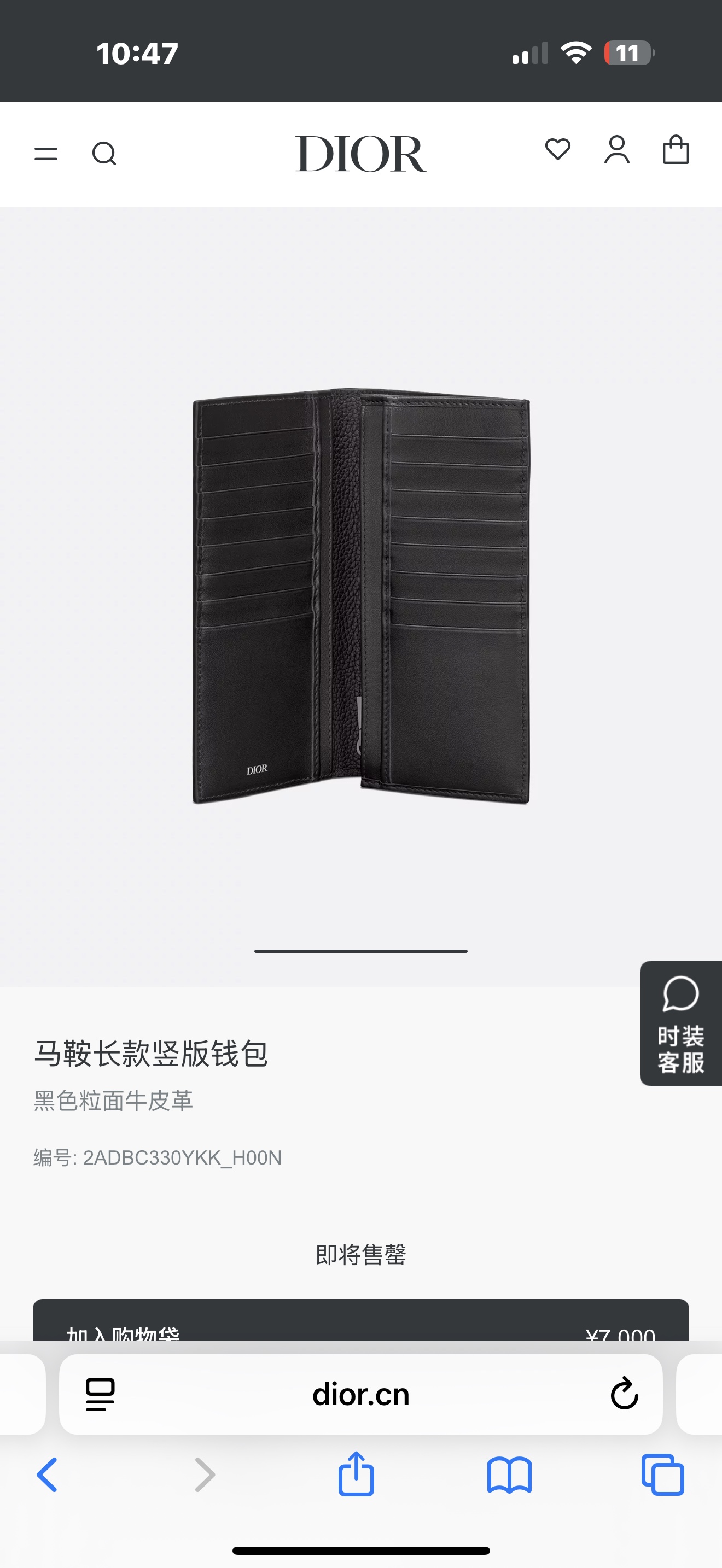This screenshot has height=1568, width=722.
Task: Reload the dior.cn page
Action: coord(624,1394)
